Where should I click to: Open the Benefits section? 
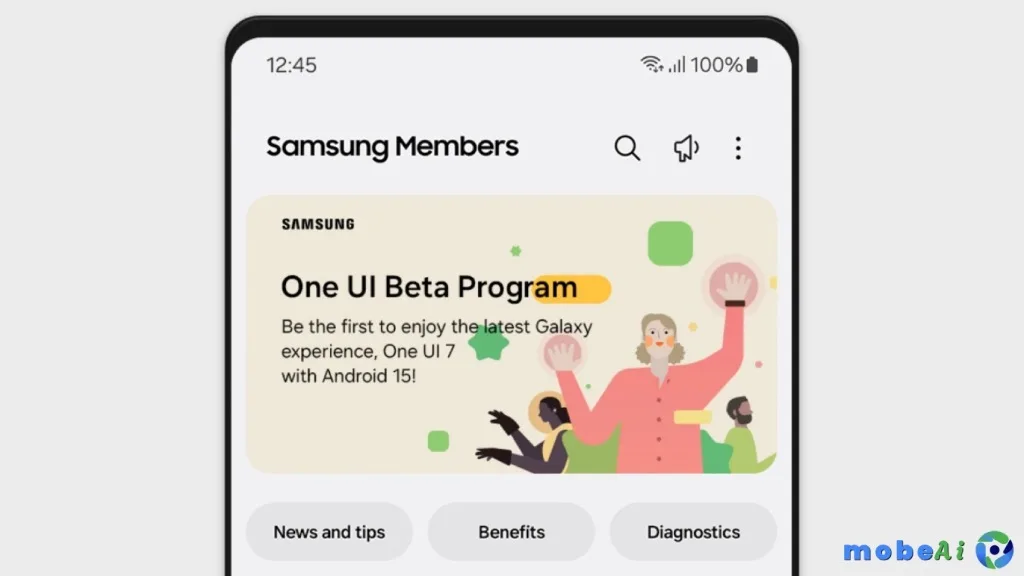click(x=511, y=532)
